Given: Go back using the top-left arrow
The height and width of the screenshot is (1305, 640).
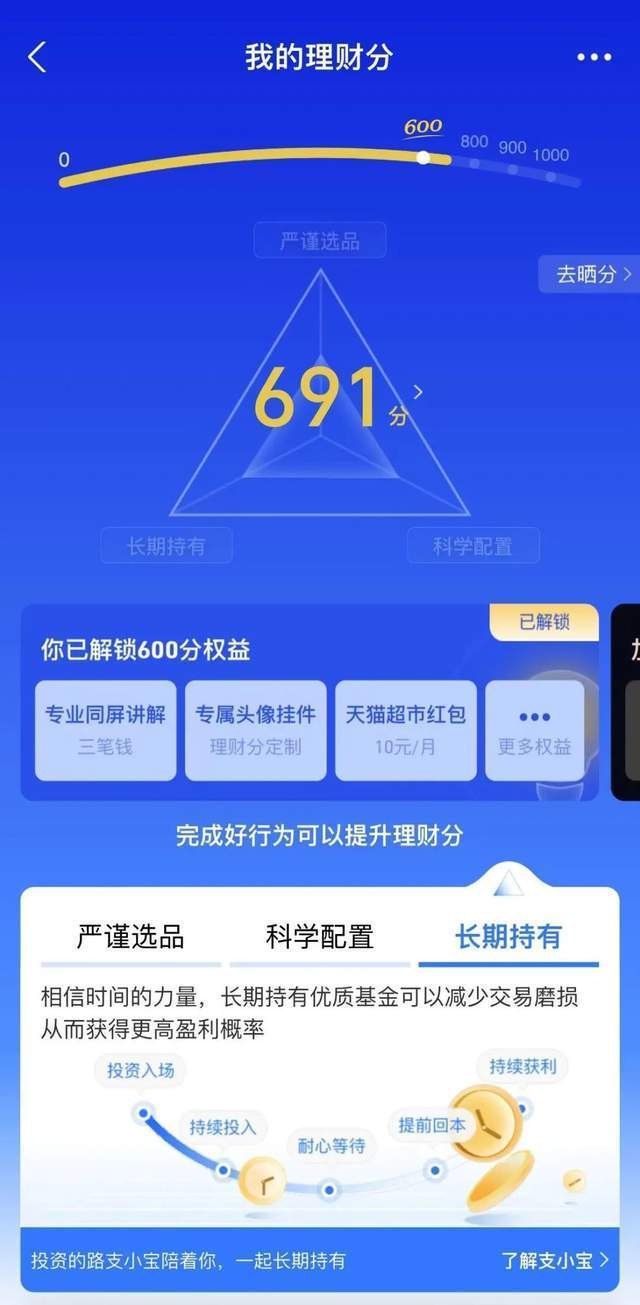Looking at the screenshot, I should pyautogui.click(x=37, y=57).
